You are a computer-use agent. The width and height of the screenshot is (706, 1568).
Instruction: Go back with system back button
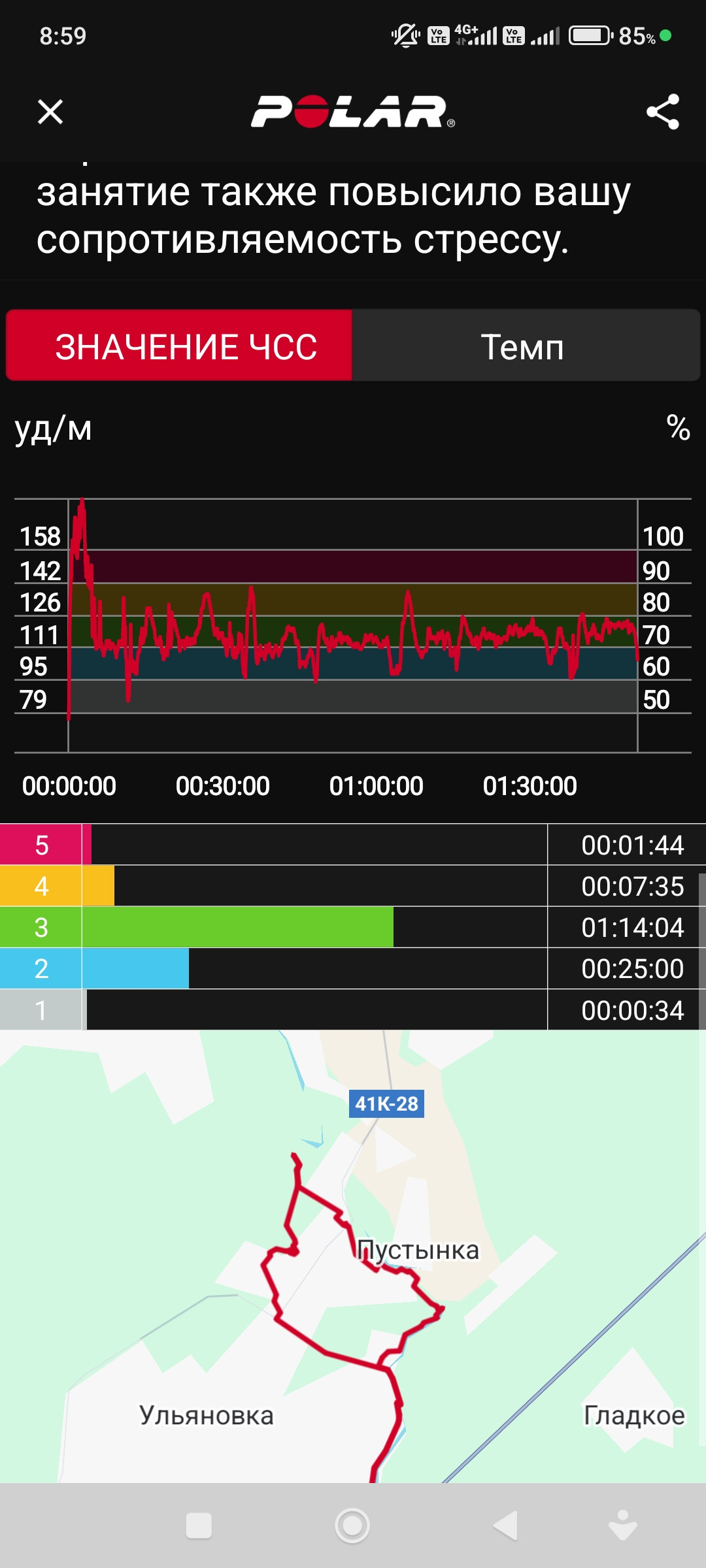pyautogui.click(x=505, y=1526)
